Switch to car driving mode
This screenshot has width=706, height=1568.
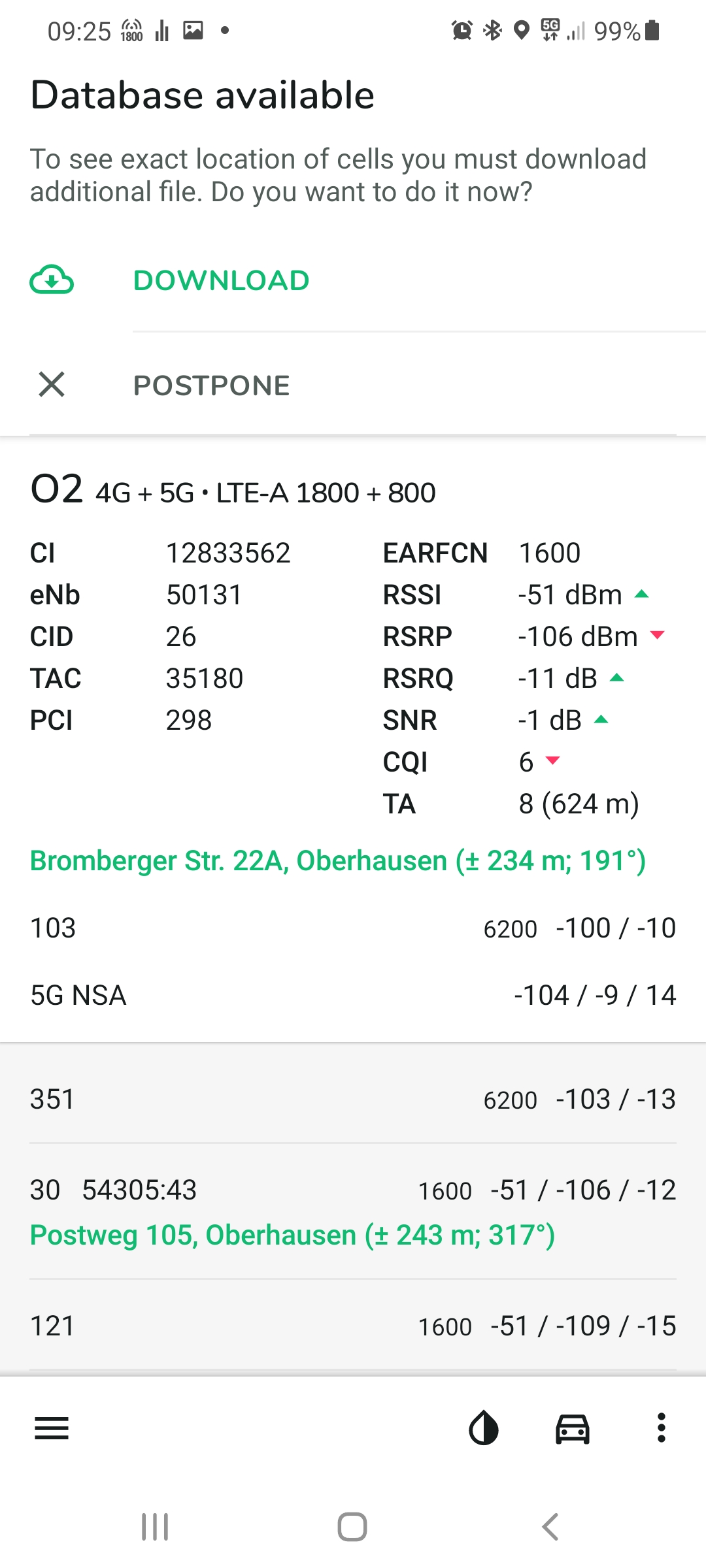coord(573,1428)
